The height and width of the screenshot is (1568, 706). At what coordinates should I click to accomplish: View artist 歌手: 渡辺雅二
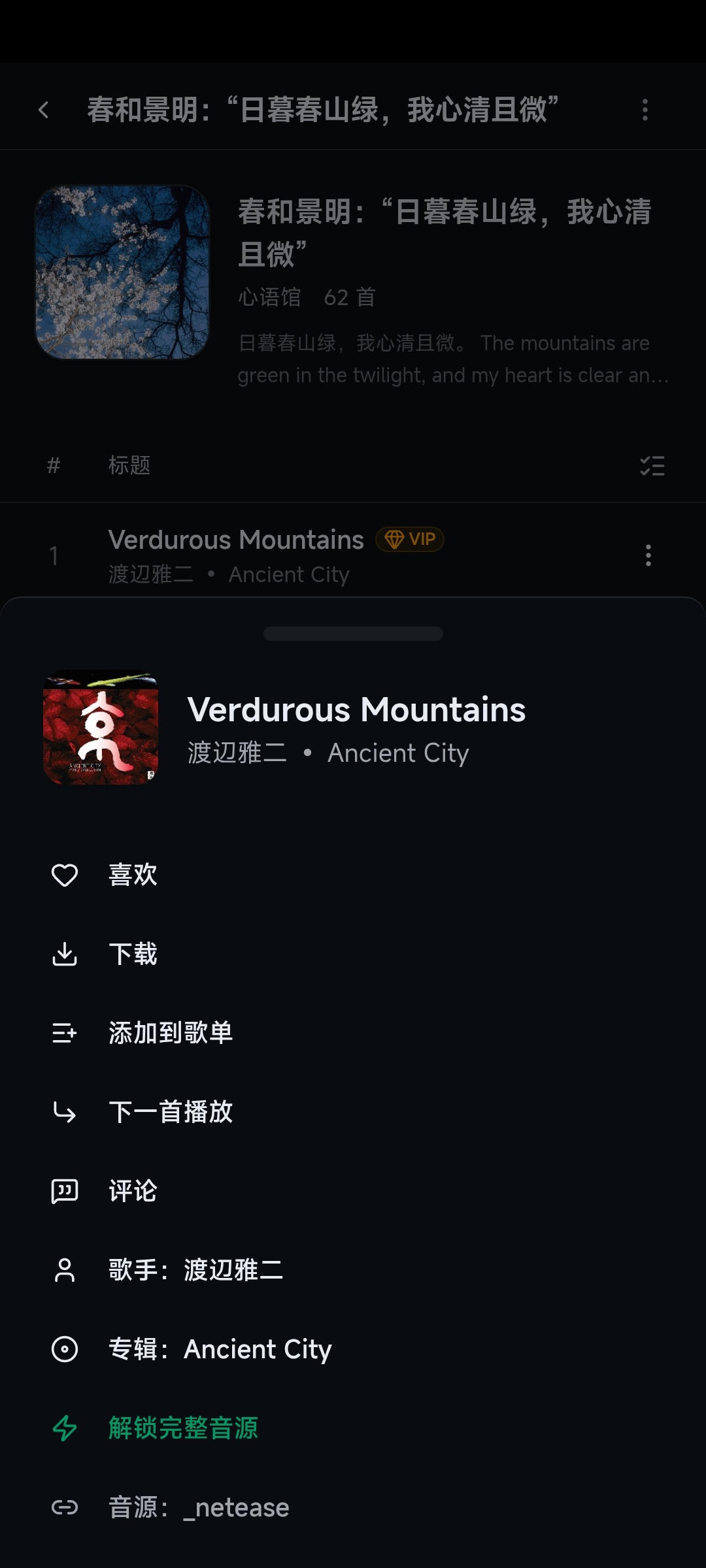pos(353,1270)
